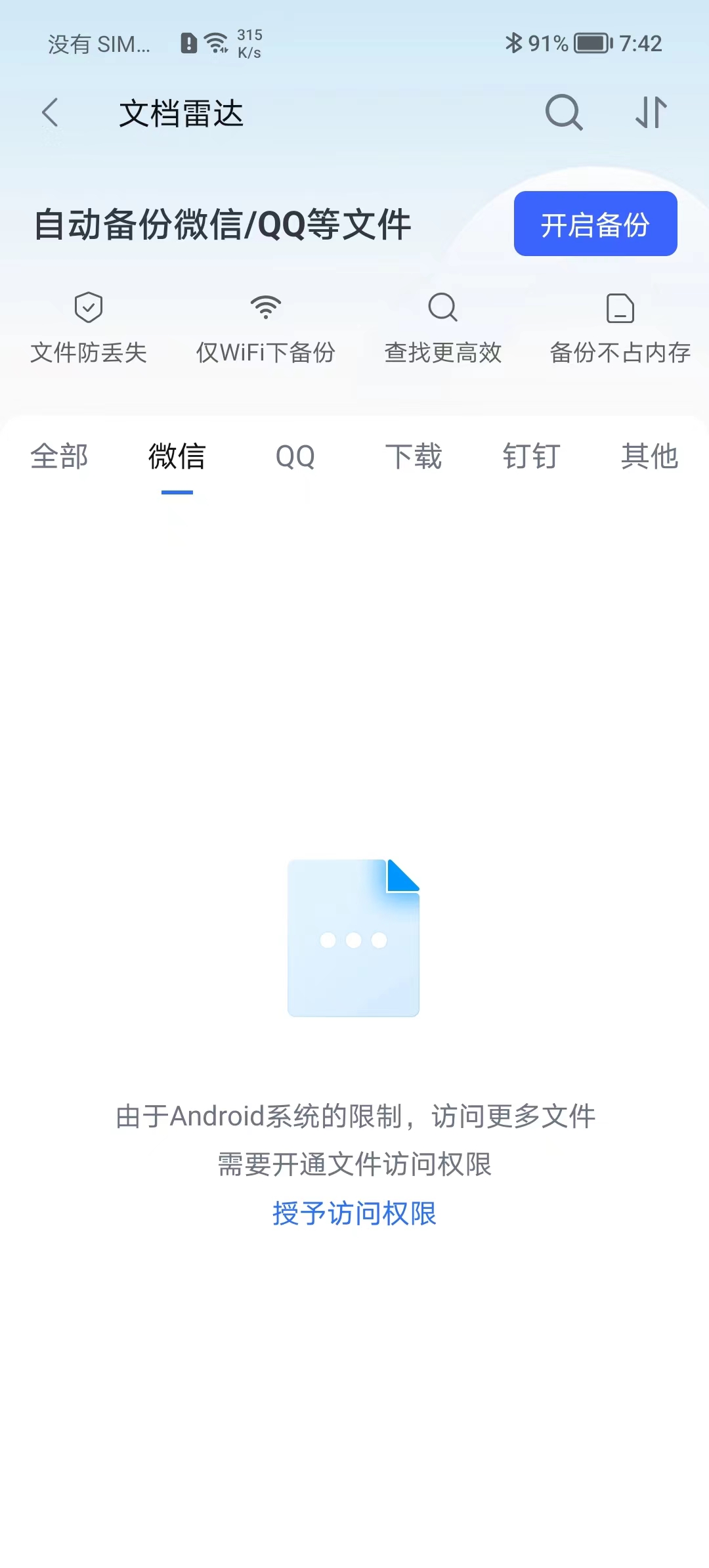Open the sort order icon
The width and height of the screenshot is (709, 1568).
point(651,113)
